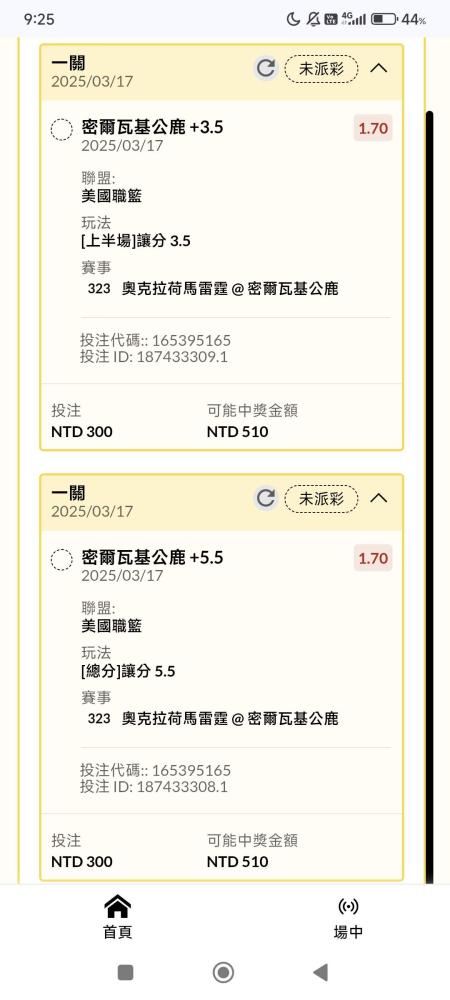Collapse the 密爾瓦基公鹿 +5.5 bet card

point(379,498)
